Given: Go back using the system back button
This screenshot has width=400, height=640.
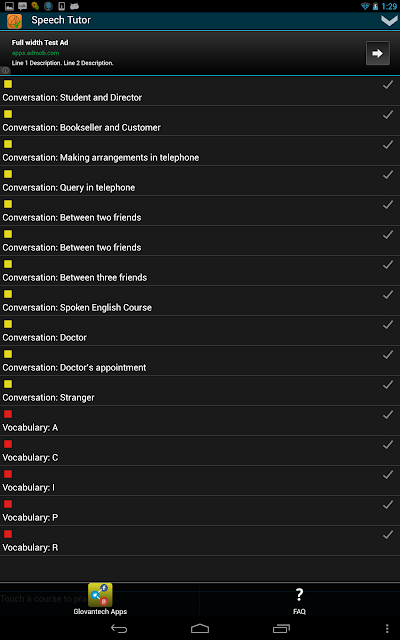Looking at the screenshot, I should tap(119, 629).
